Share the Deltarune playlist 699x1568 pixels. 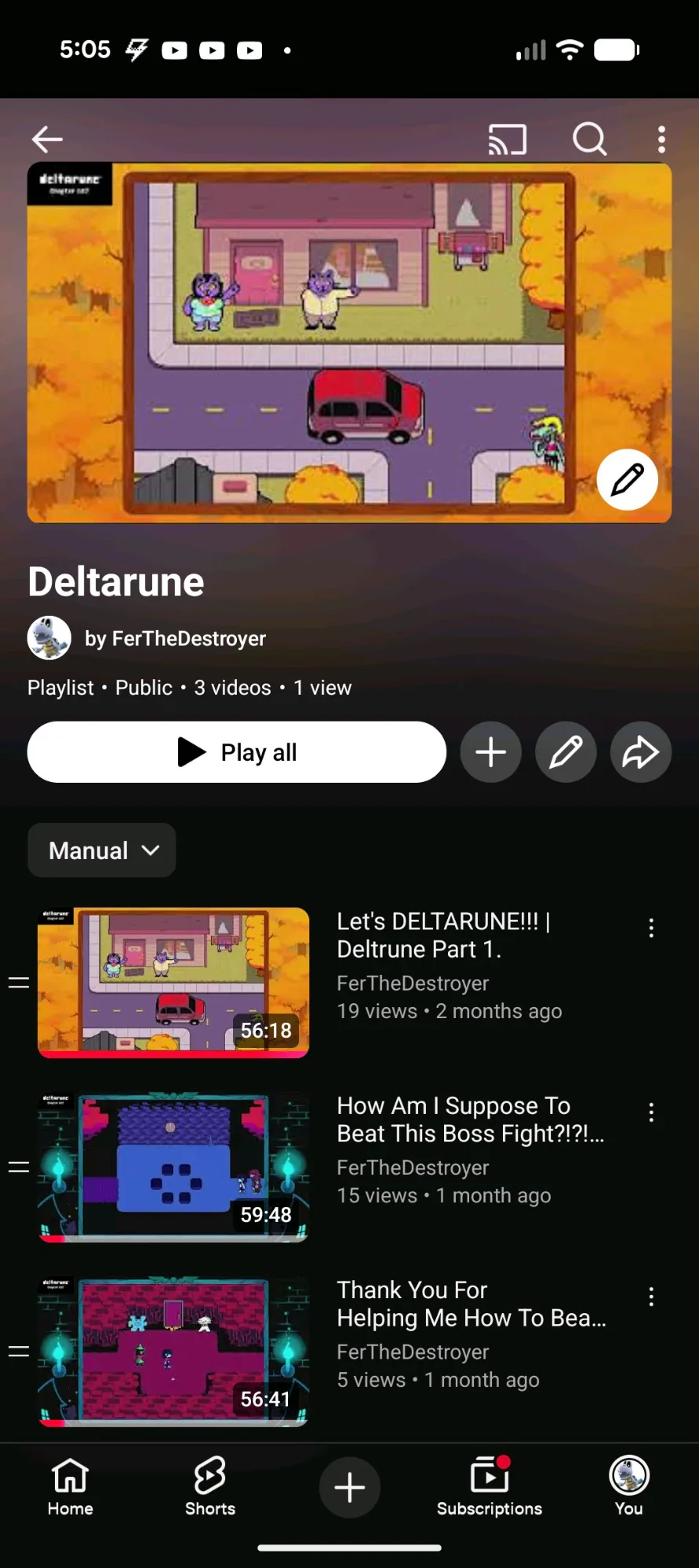(x=640, y=752)
